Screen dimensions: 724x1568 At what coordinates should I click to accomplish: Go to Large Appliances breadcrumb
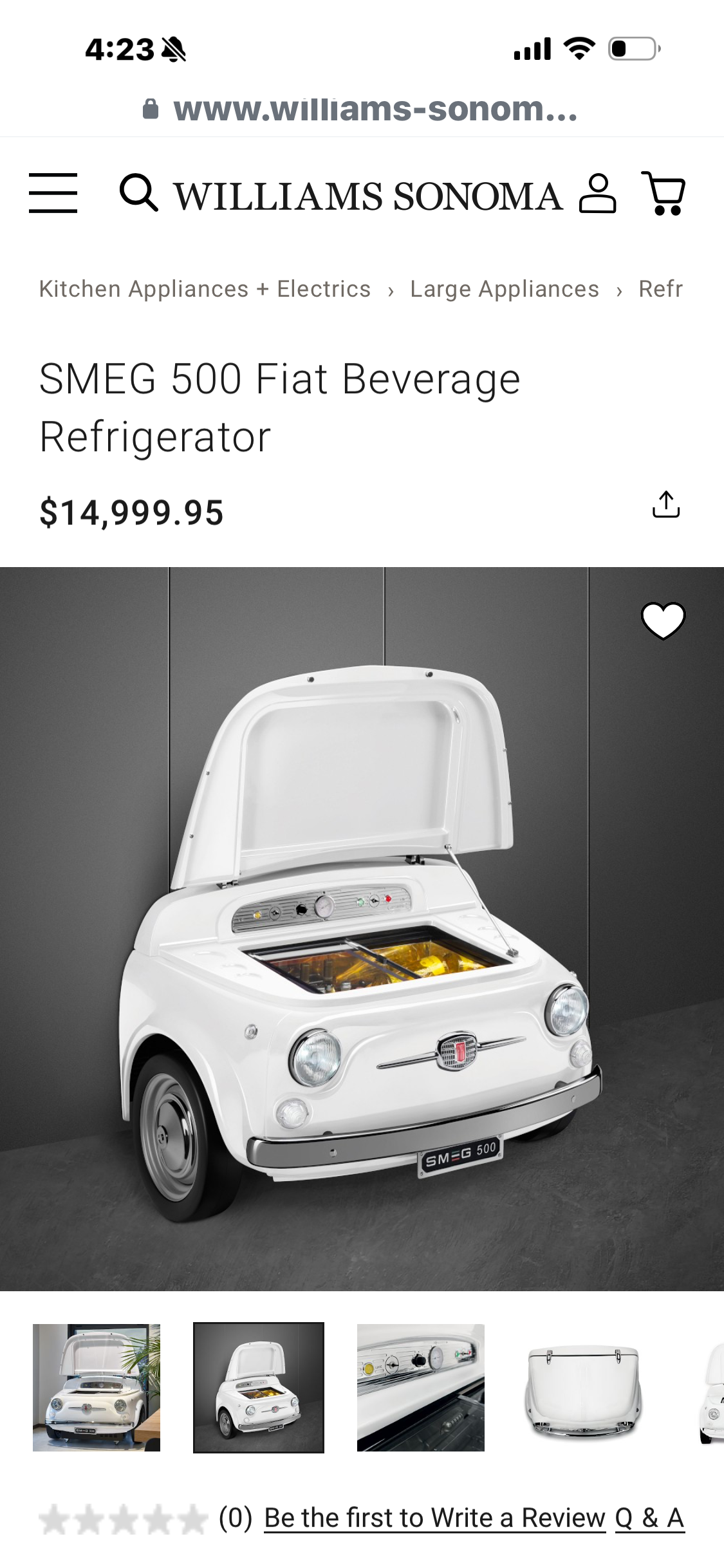(505, 289)
